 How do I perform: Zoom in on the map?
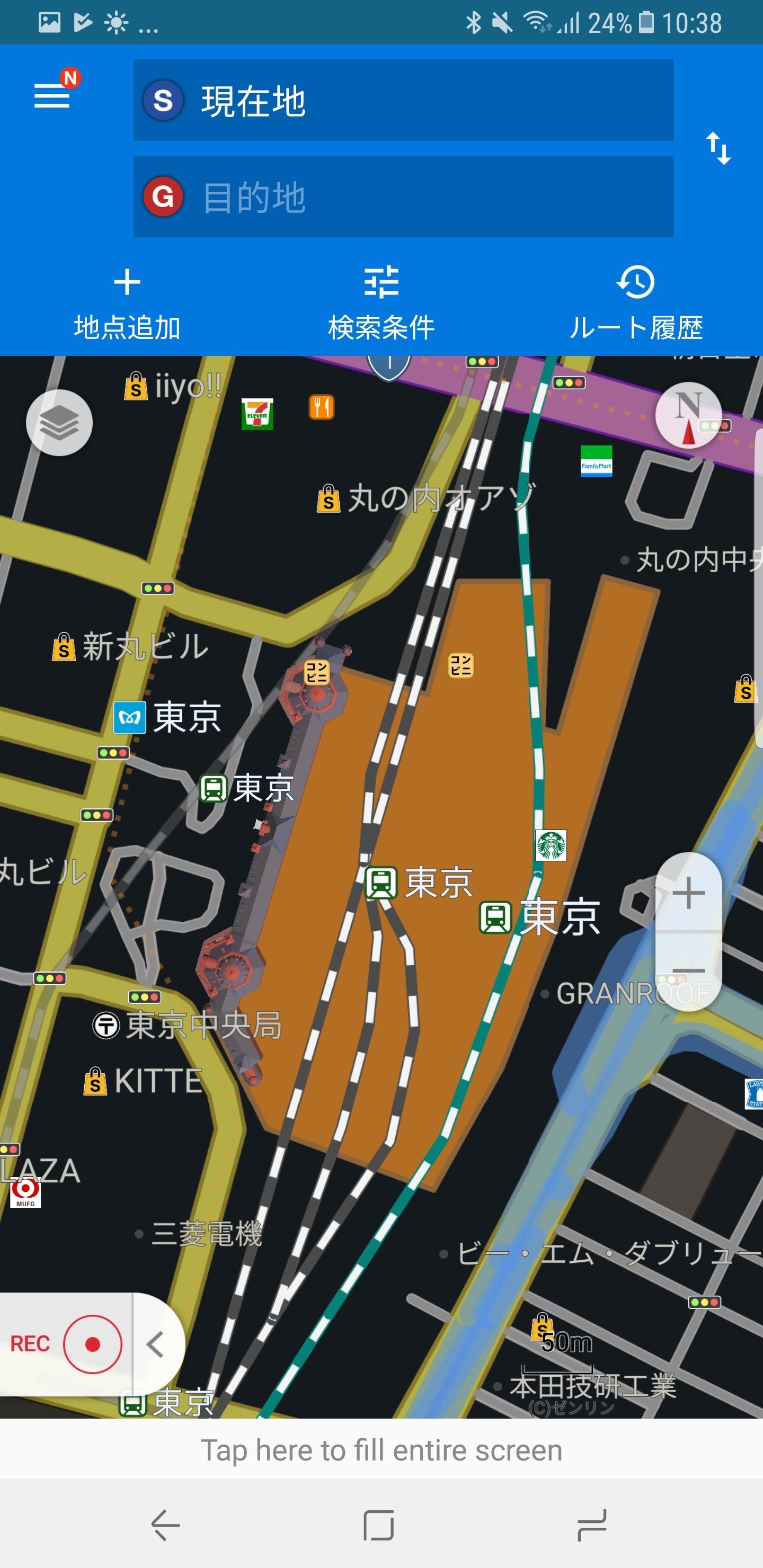tap(688, 893)
